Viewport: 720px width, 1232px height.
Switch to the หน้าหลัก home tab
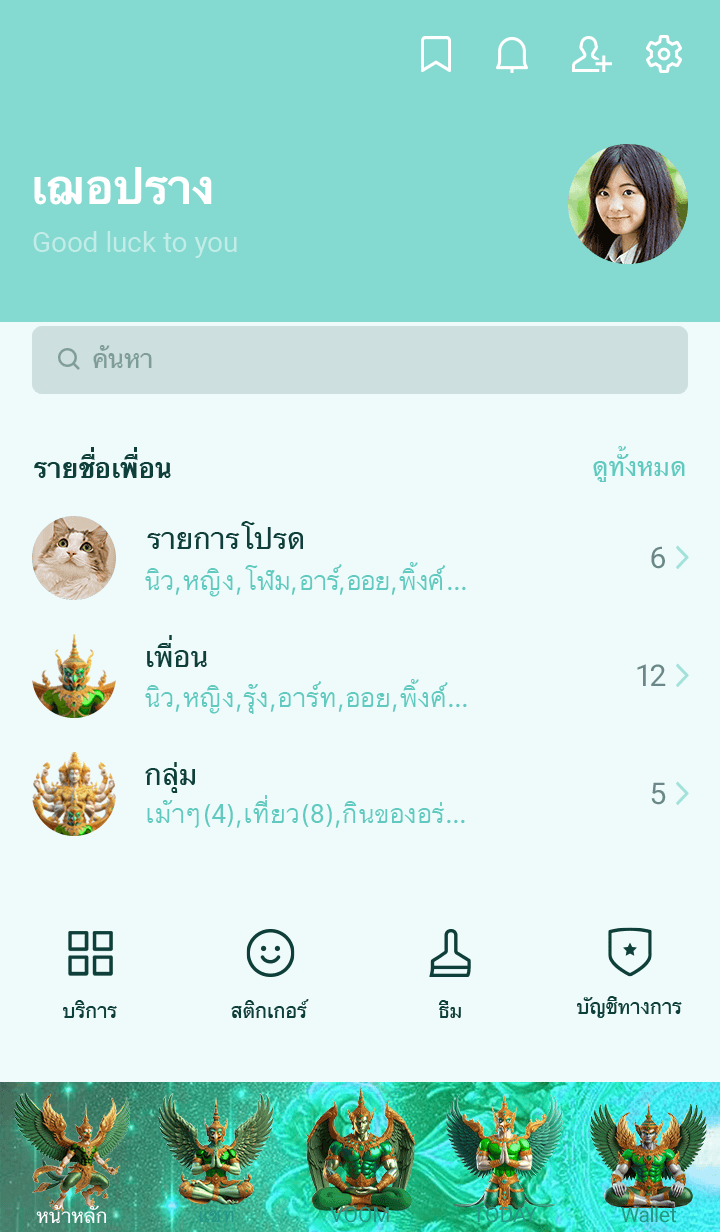click(x=72, y=1158)
